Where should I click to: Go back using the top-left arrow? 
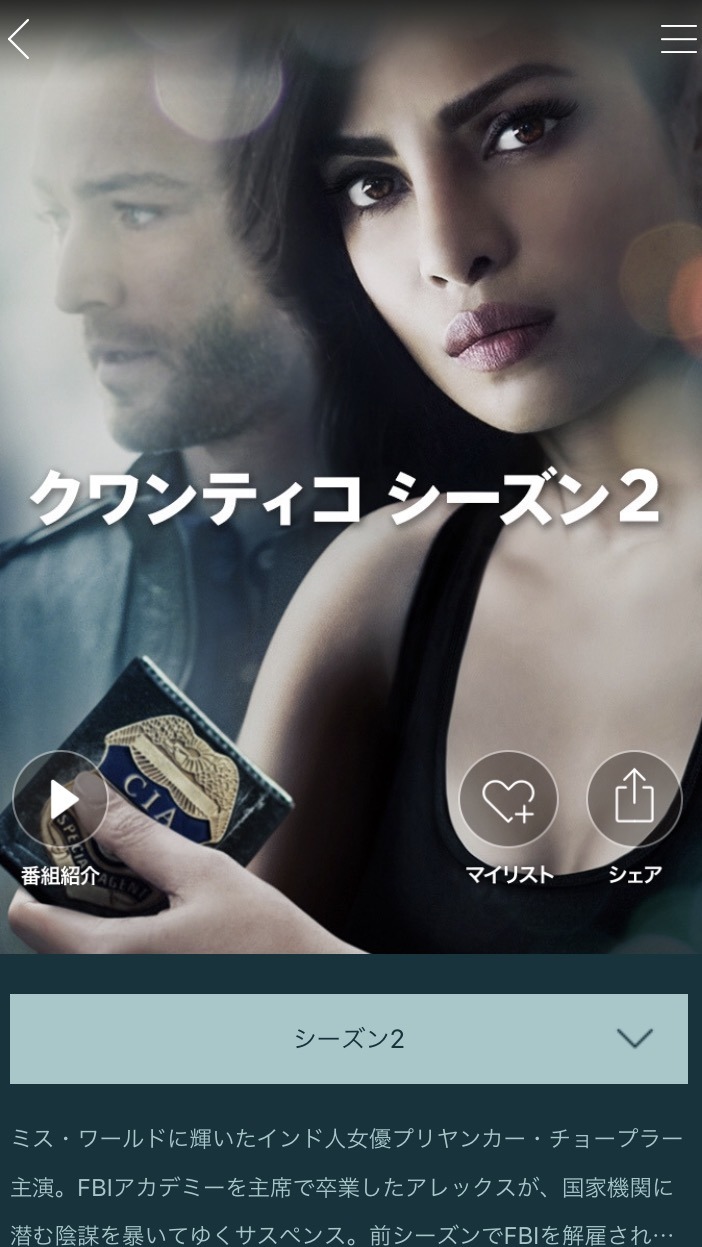coord(19,39)
